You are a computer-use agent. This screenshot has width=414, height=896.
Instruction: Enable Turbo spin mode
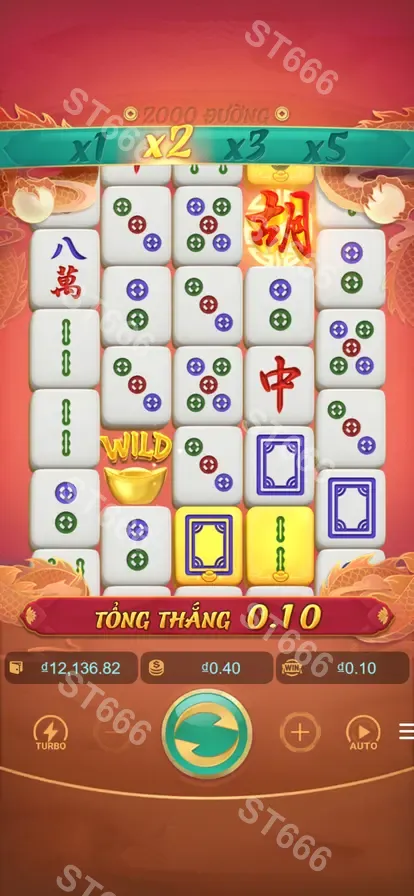click(50, 733)
